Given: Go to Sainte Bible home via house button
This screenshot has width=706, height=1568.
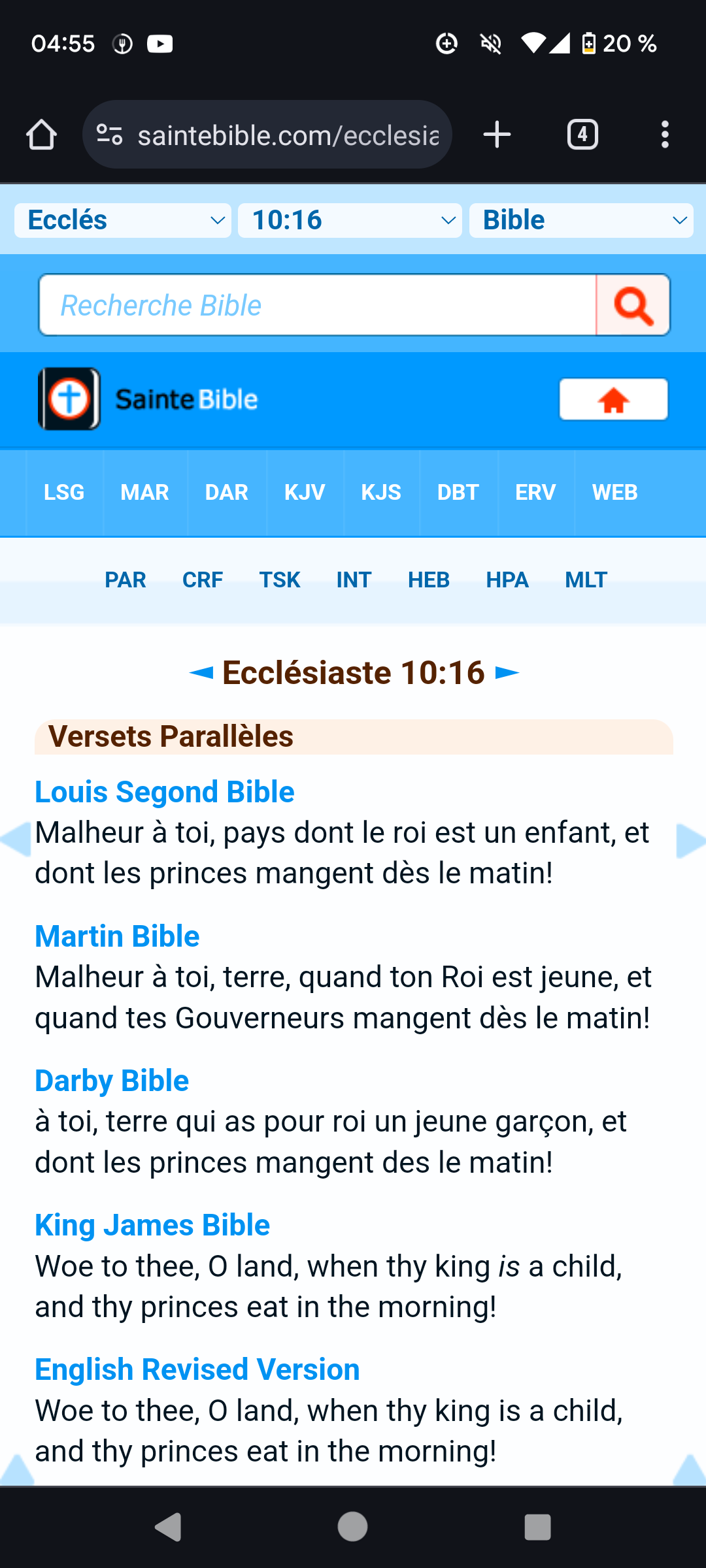Looking at the screenshot, I should click(613, 399).
